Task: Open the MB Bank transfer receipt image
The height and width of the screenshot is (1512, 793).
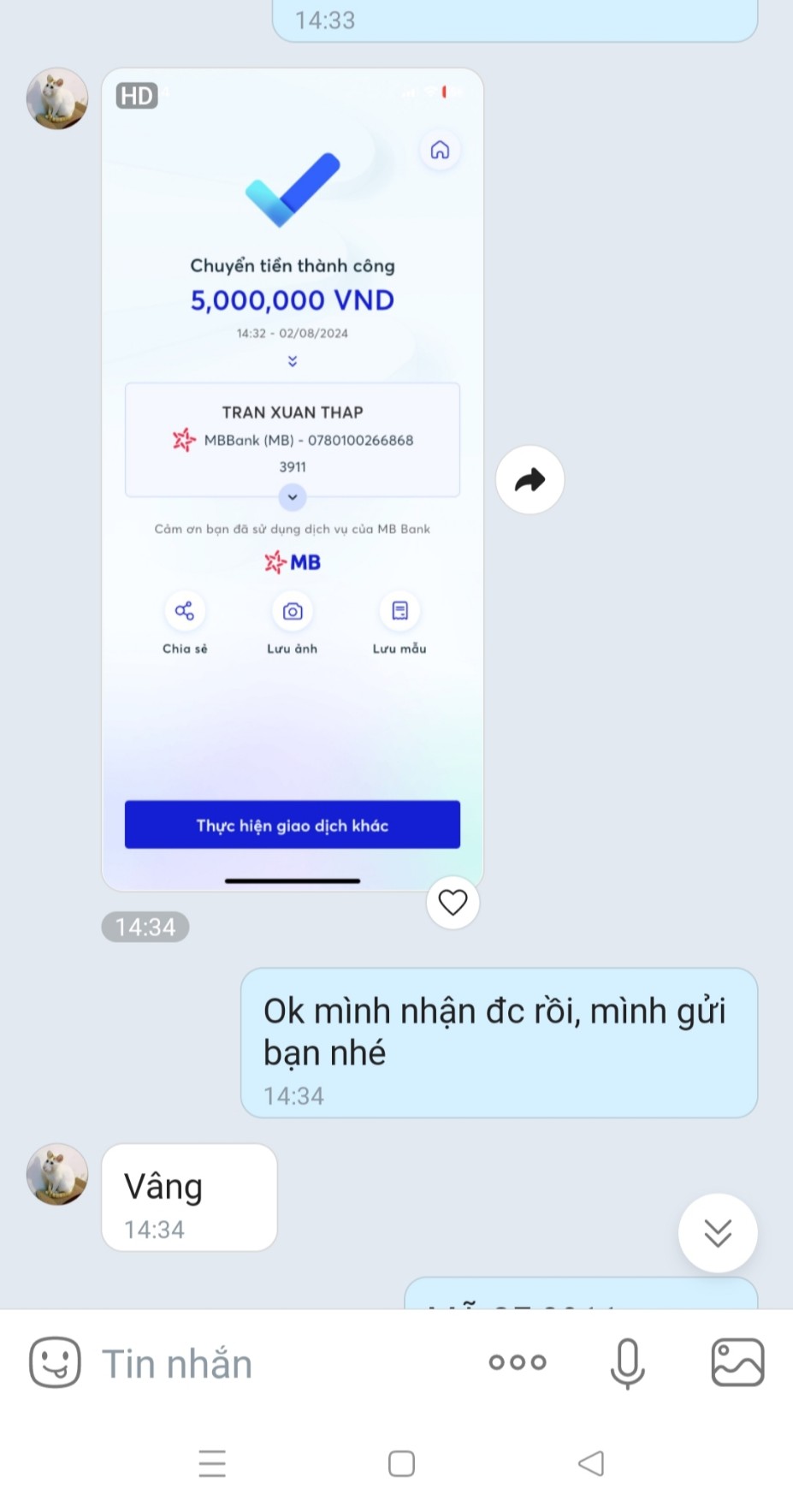Action: 292,479
